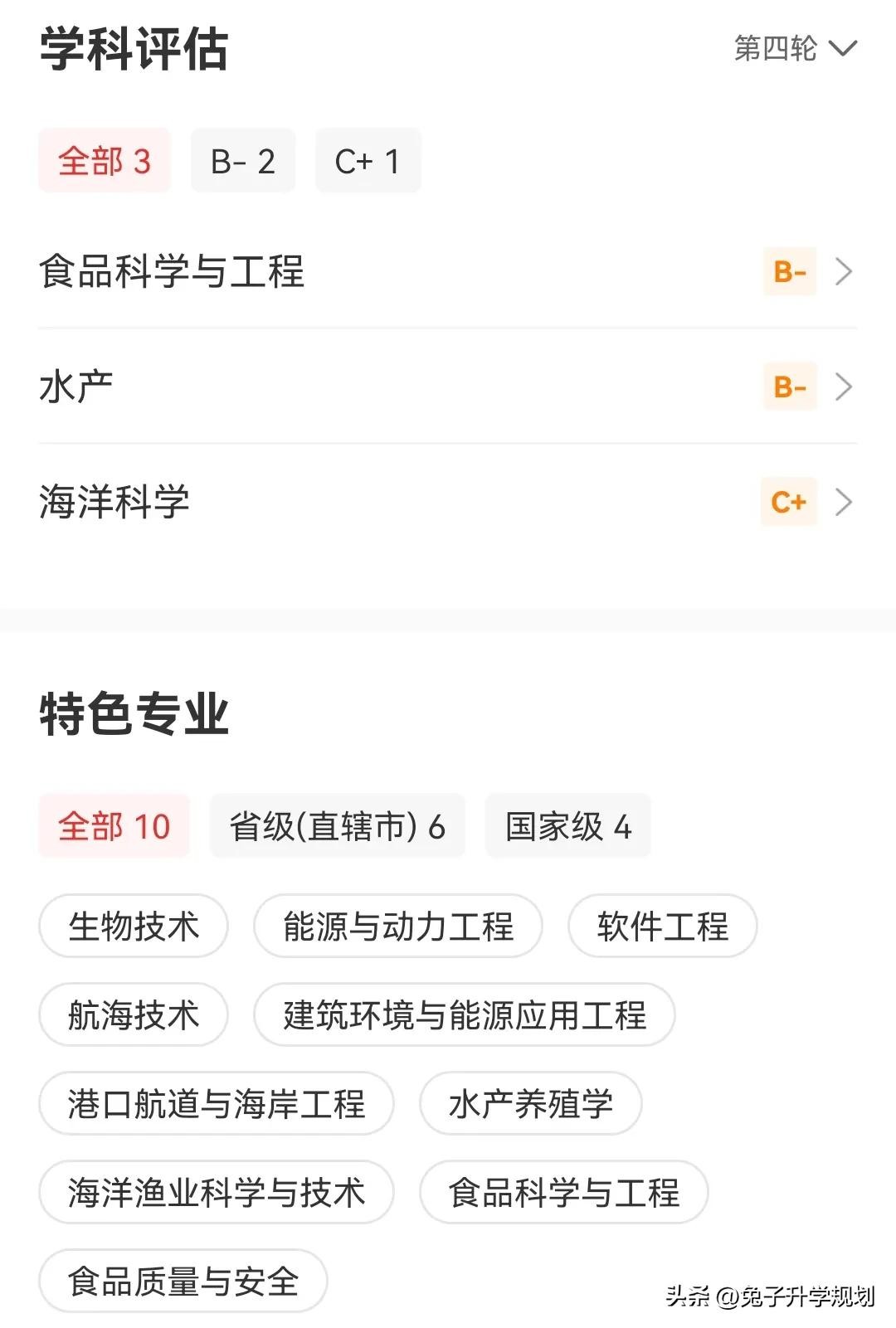The image size is (896, 1328).
Task: Open the 航海技术 major chip
Action: click(x=134, y=1014)
